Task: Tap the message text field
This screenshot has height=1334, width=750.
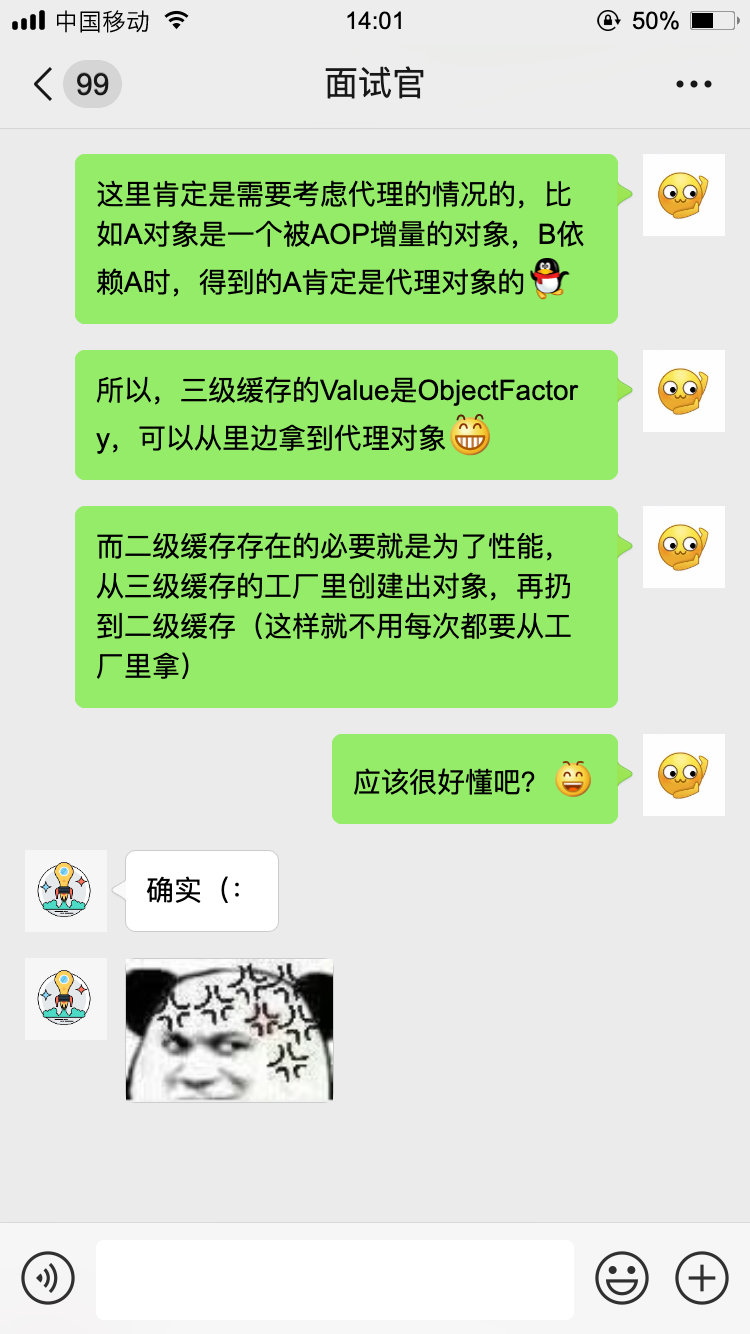Action: 334,1279
